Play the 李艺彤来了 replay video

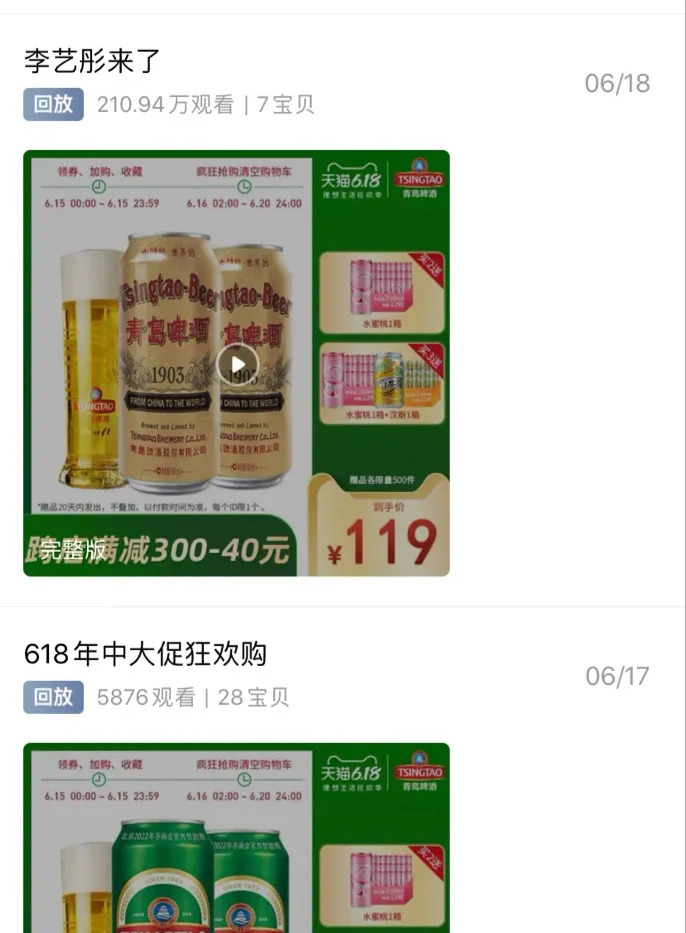(x=237, y=364)
